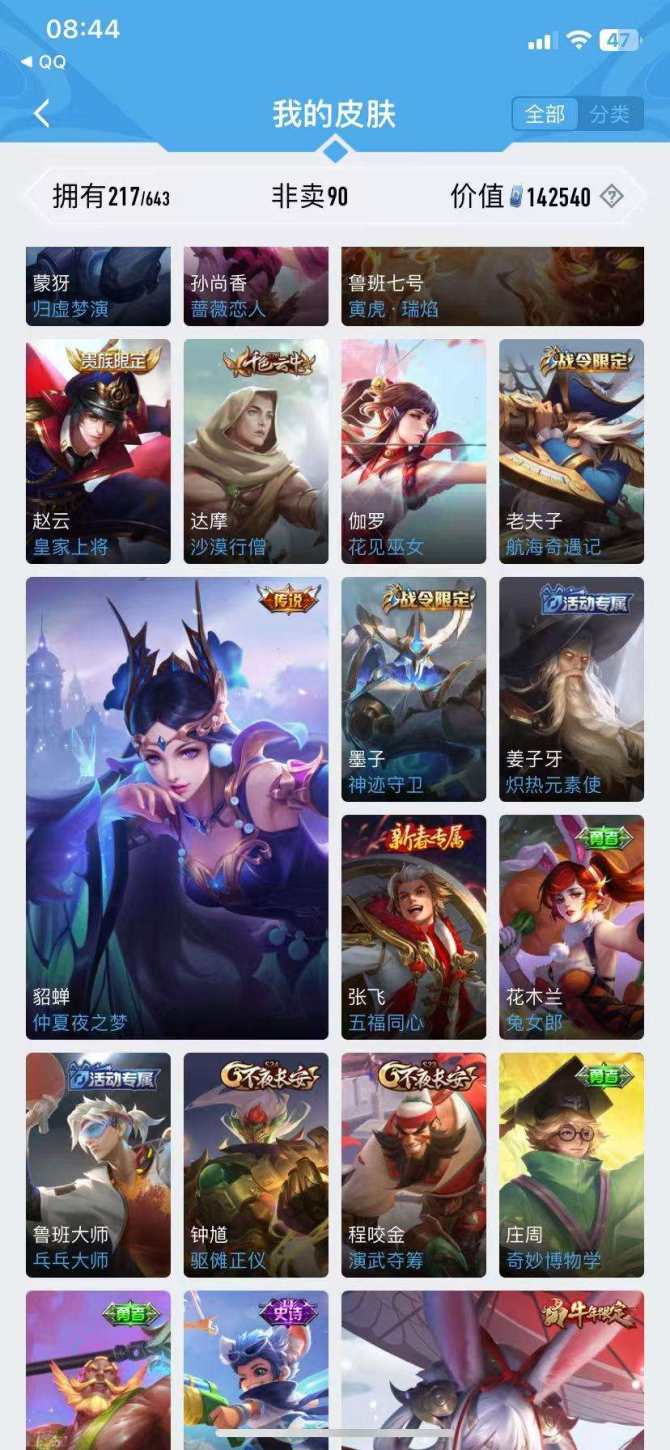The width and height of the screenshot is (670, 1450).
Task: Open 鲁班七号 寅虎·瑞焰 skin tile
Action: point(492,290)
